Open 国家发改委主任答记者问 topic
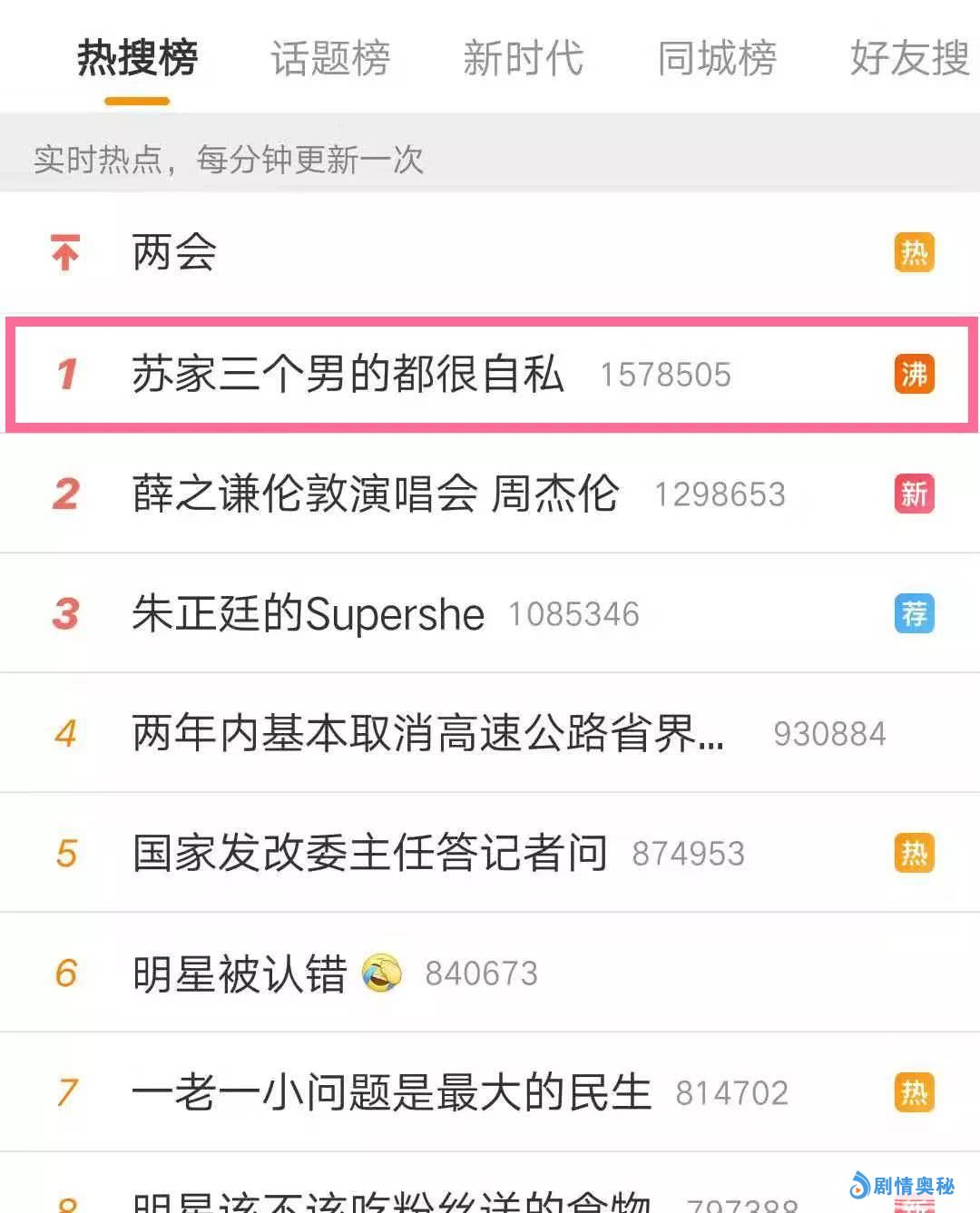 (x=369, y=853)
